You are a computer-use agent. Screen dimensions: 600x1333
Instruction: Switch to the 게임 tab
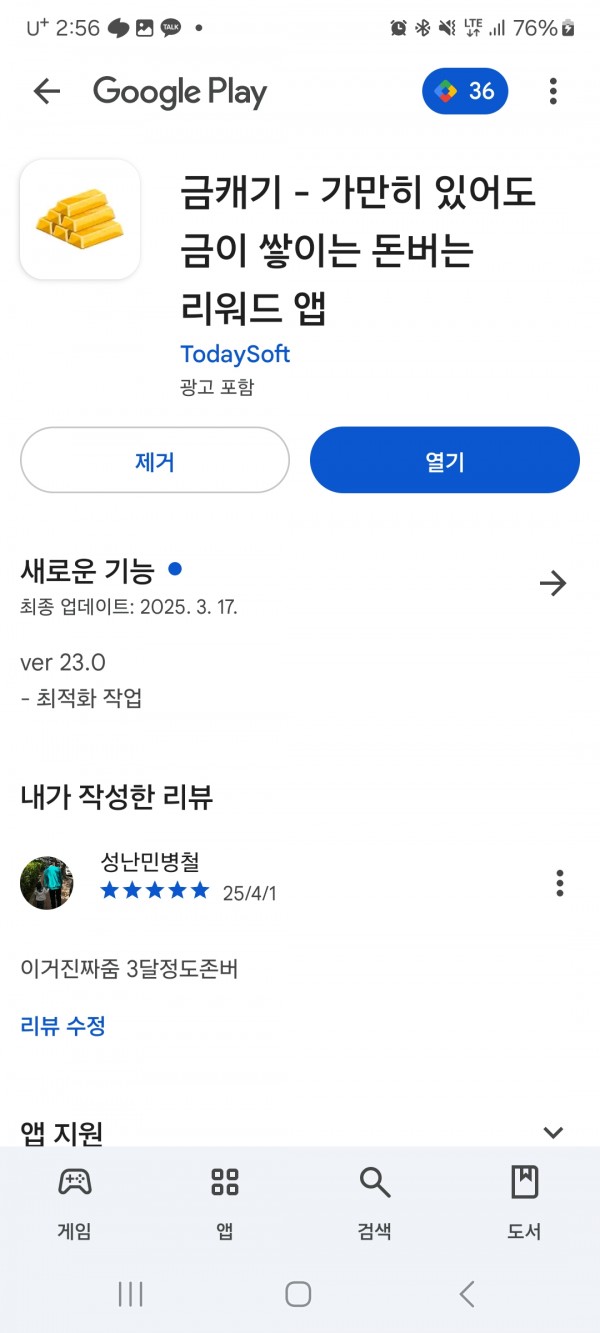pos(75,1203)
